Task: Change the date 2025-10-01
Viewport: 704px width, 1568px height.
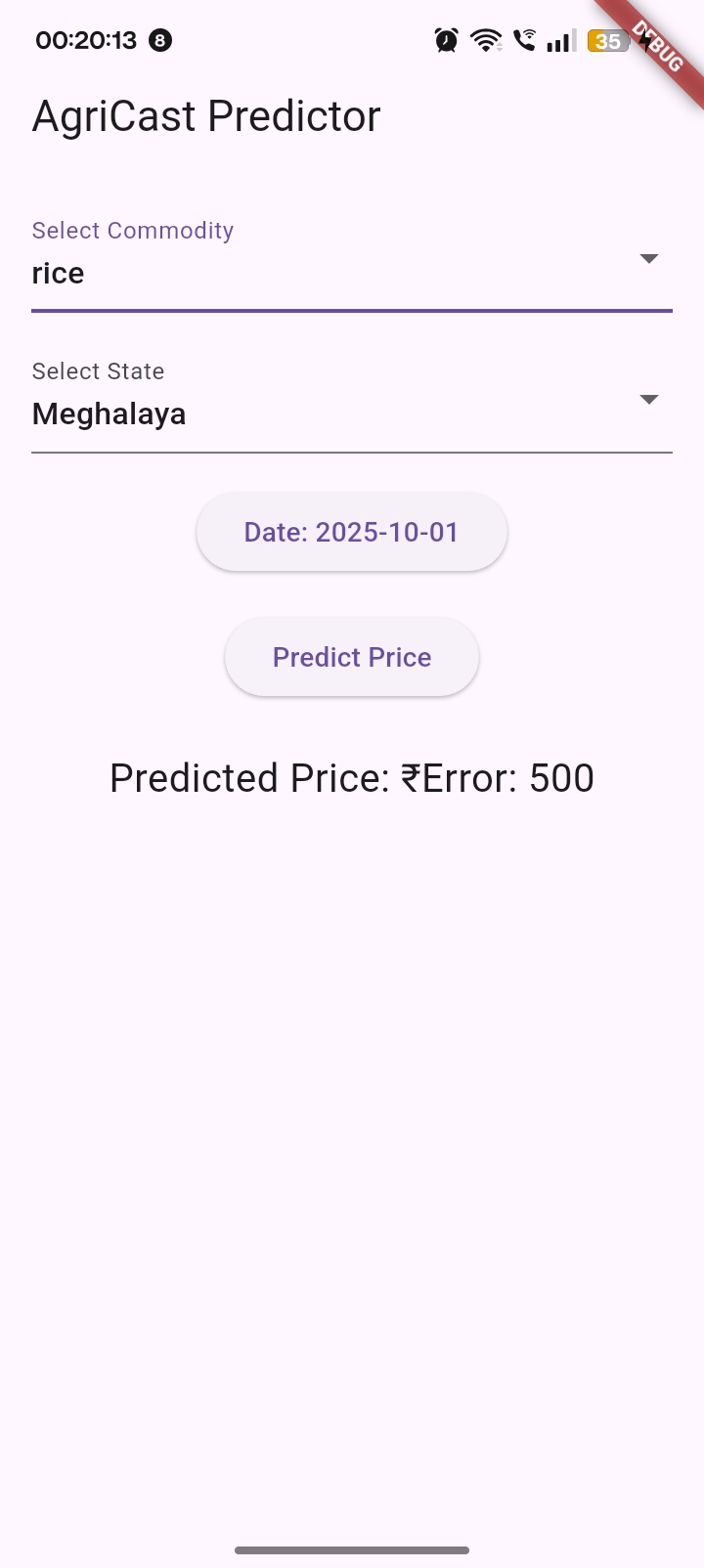Action: click(352, 532)
